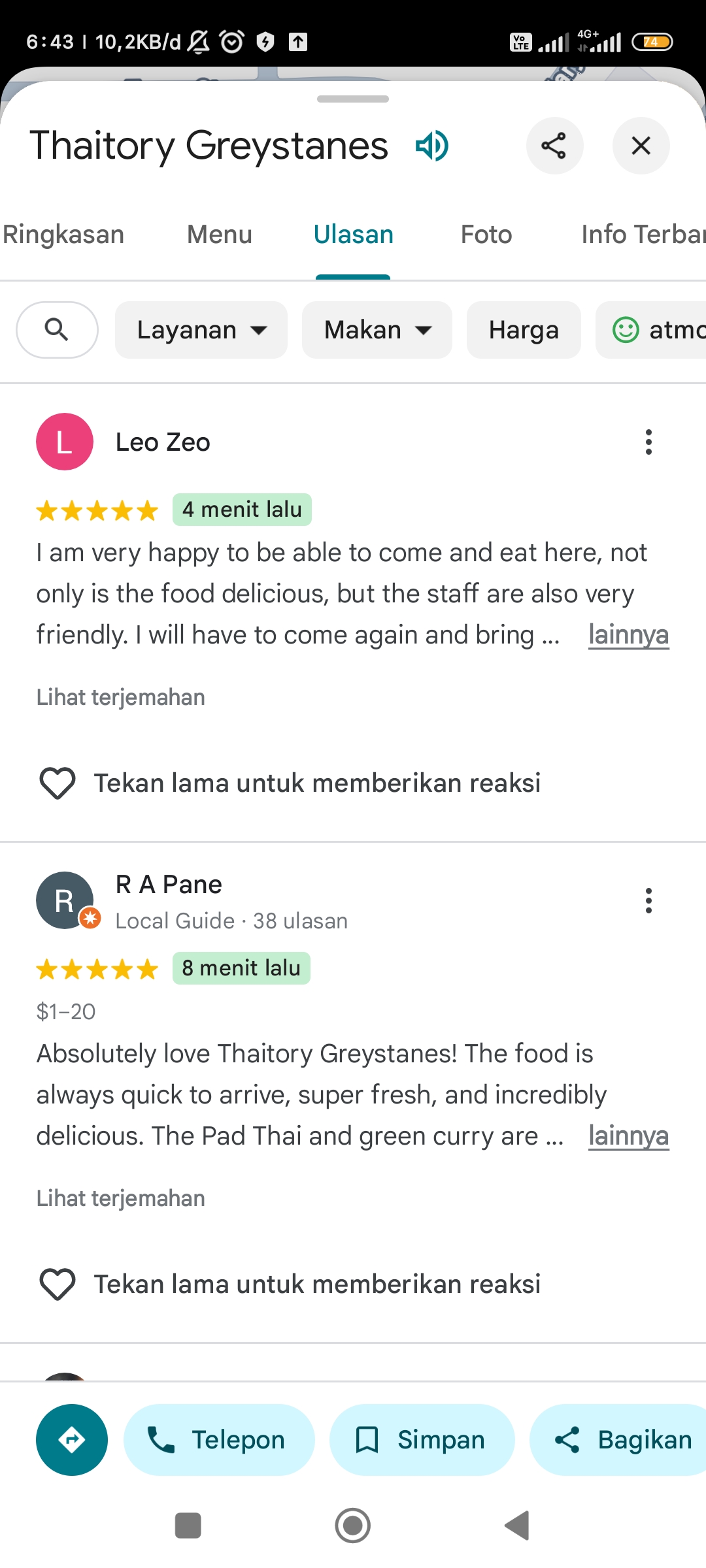Expand the Makan filter dropdown
The height and width of the screenshot is (1568, 706).
pyautogui.click(x=377, y=330)
